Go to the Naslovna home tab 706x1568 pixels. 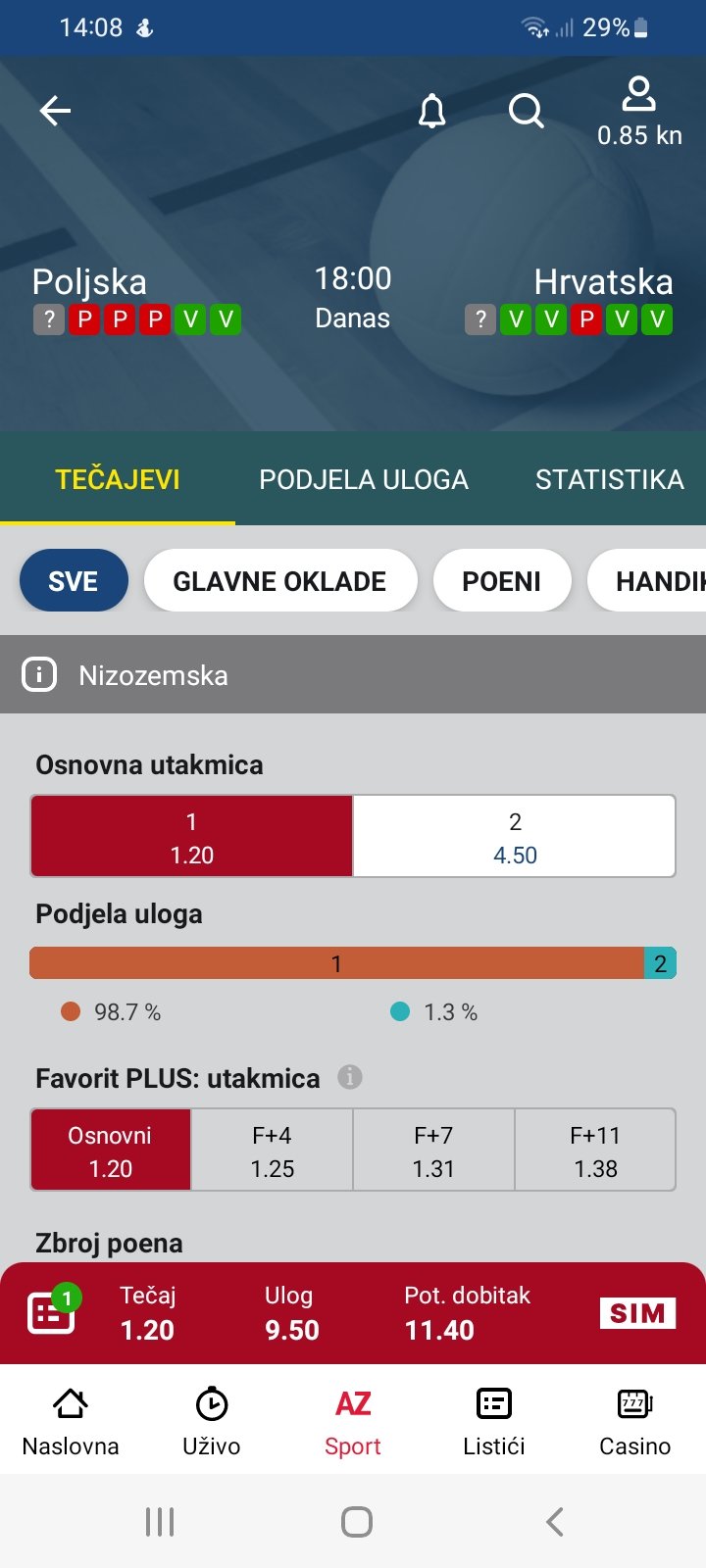(x=71, y=1420)
